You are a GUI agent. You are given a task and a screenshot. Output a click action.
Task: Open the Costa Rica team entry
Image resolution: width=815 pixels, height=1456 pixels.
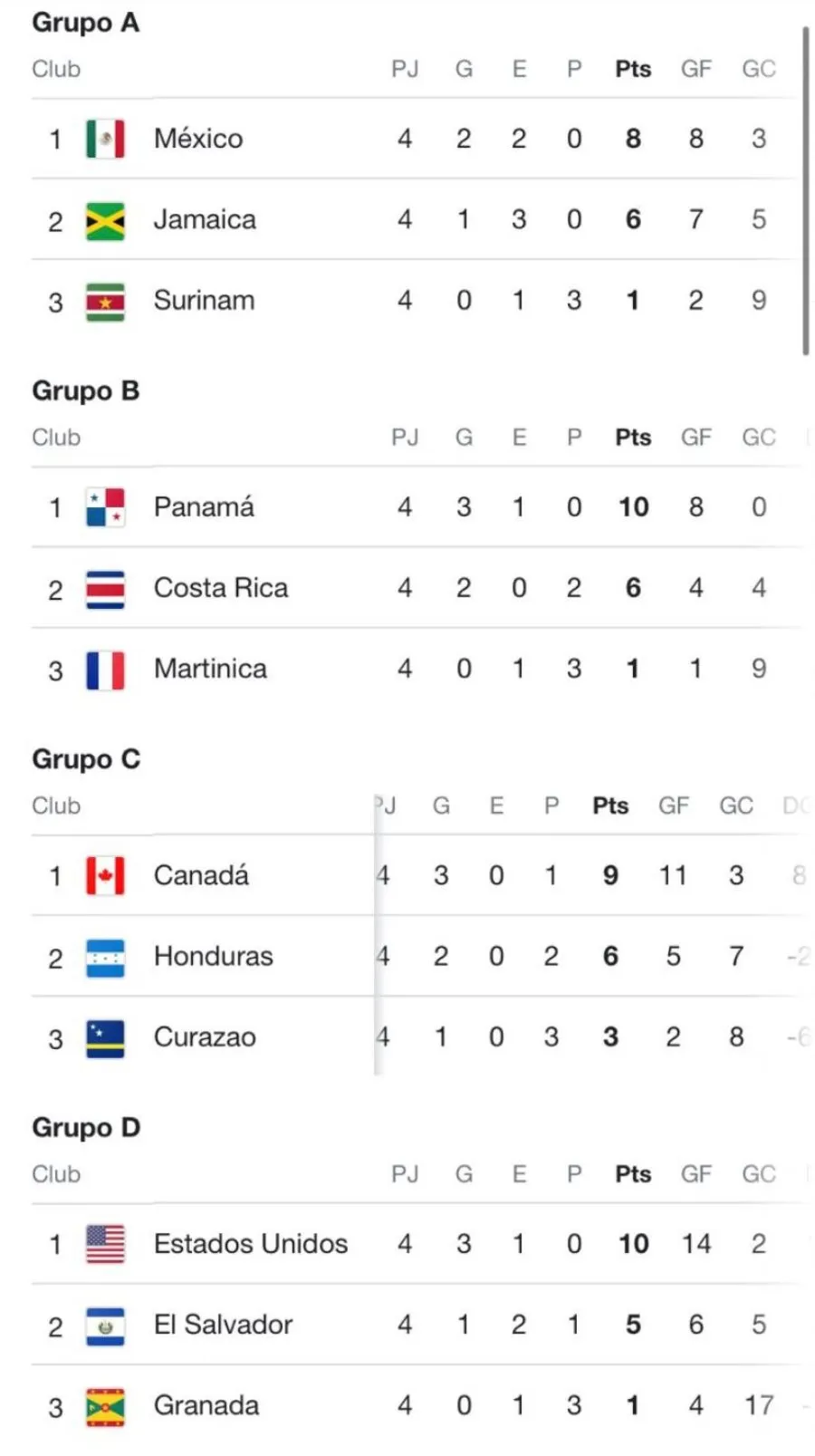coord(221,588)
